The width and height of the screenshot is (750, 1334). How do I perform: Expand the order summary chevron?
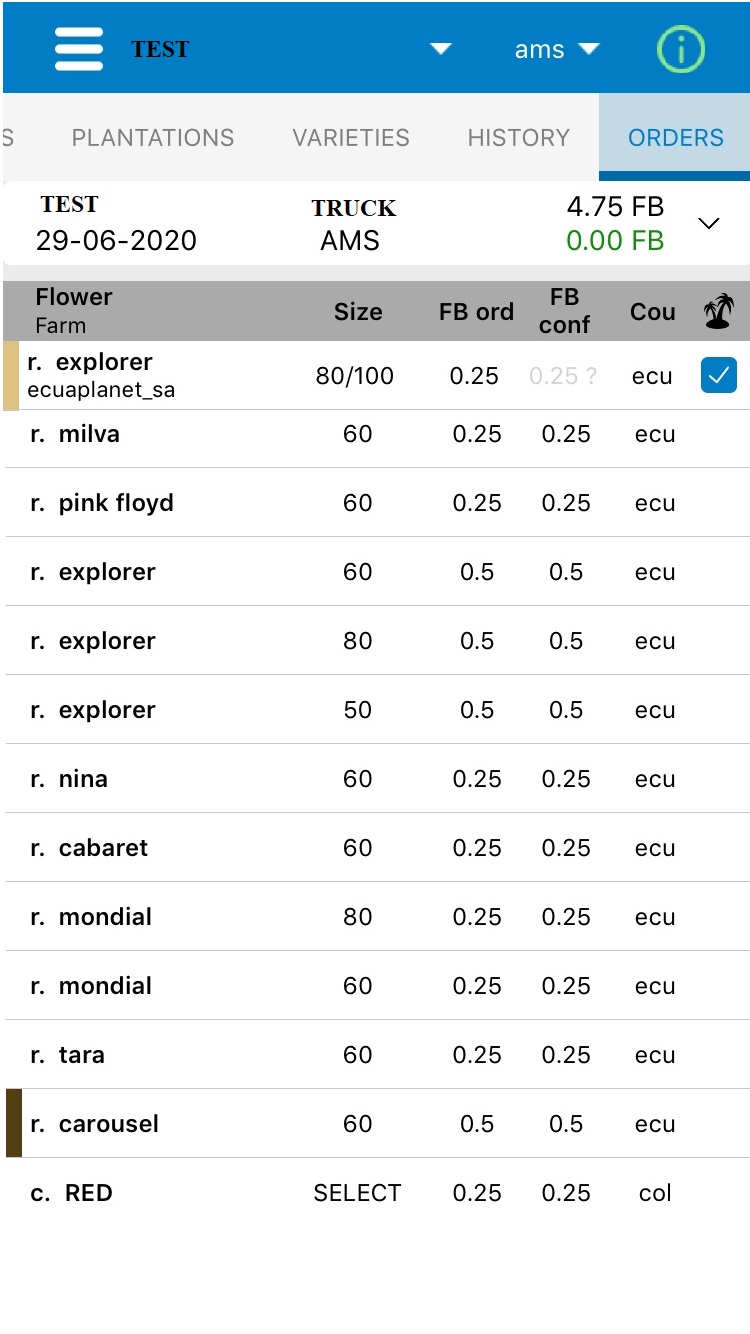click(x=709, y=223)
